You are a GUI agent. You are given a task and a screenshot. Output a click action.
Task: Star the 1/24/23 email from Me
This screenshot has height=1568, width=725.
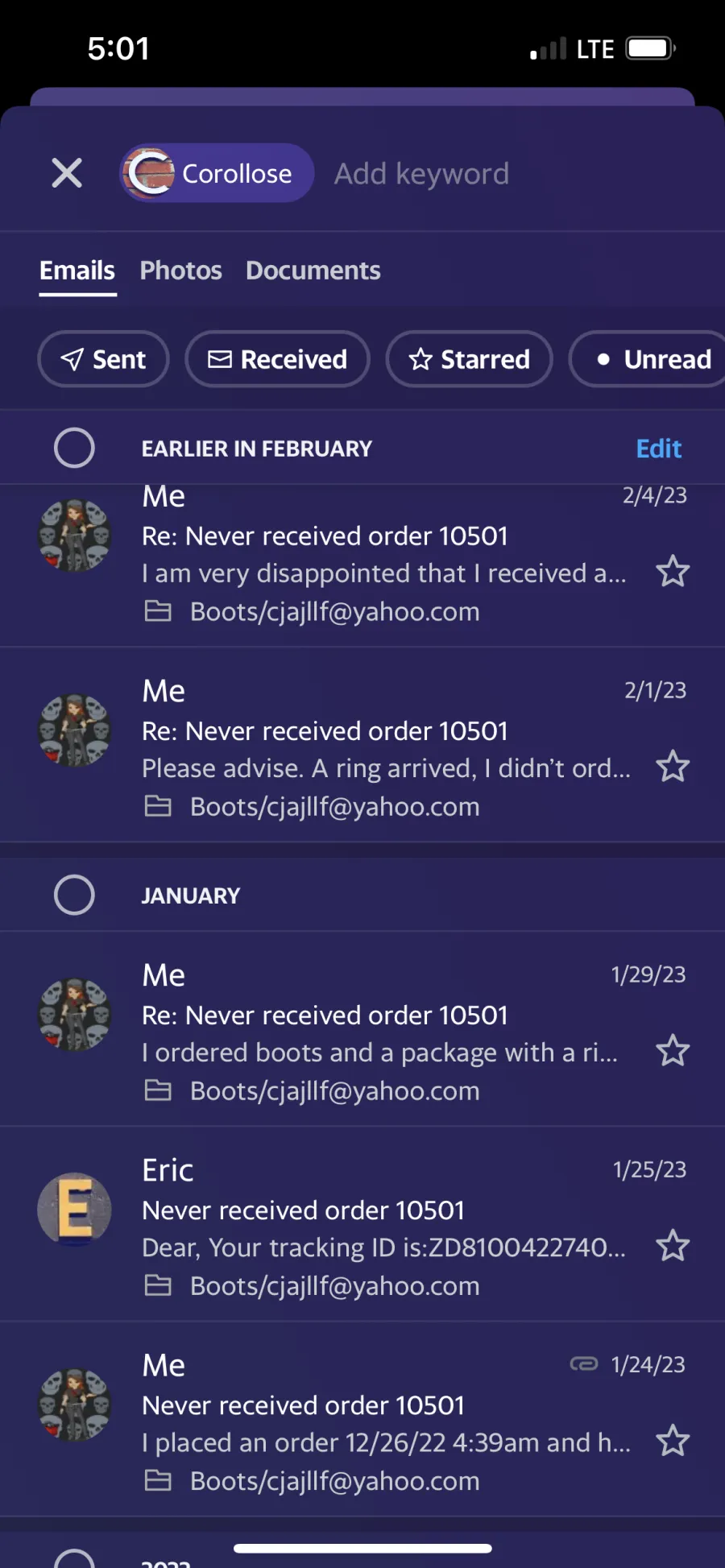(x=673, y=1441)
